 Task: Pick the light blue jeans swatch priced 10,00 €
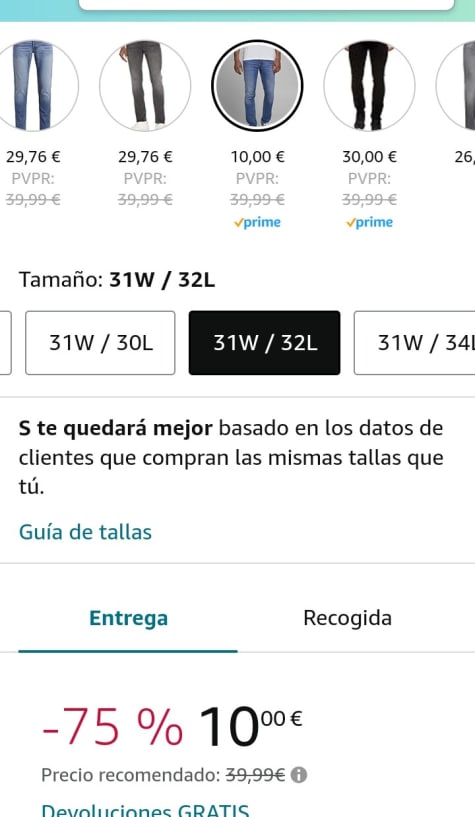pyautogui.click(x=257, y=85)
